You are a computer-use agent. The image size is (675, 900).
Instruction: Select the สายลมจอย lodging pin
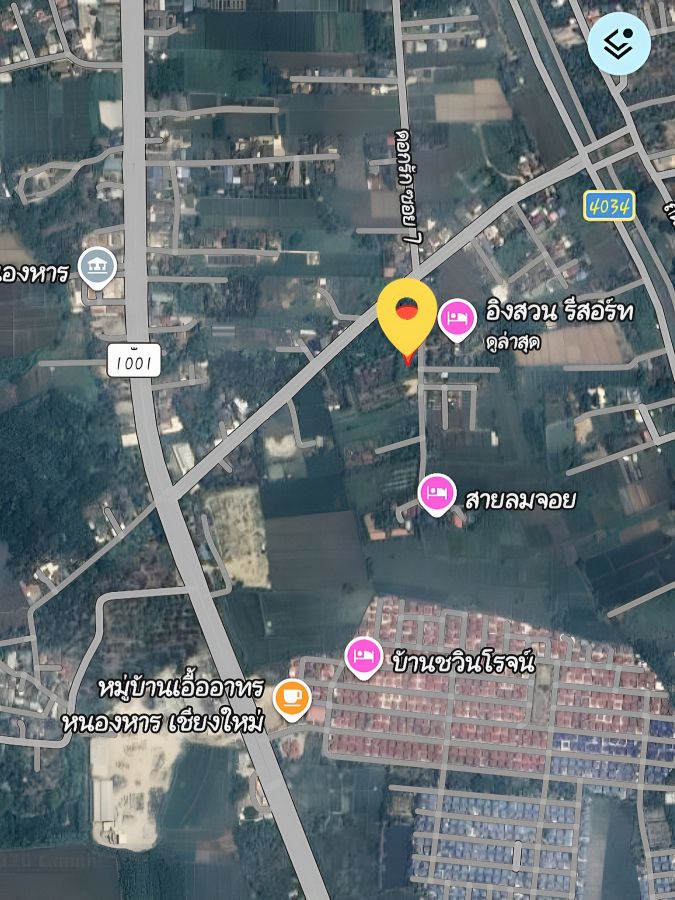pyautogui.click(x=436, y=493)
